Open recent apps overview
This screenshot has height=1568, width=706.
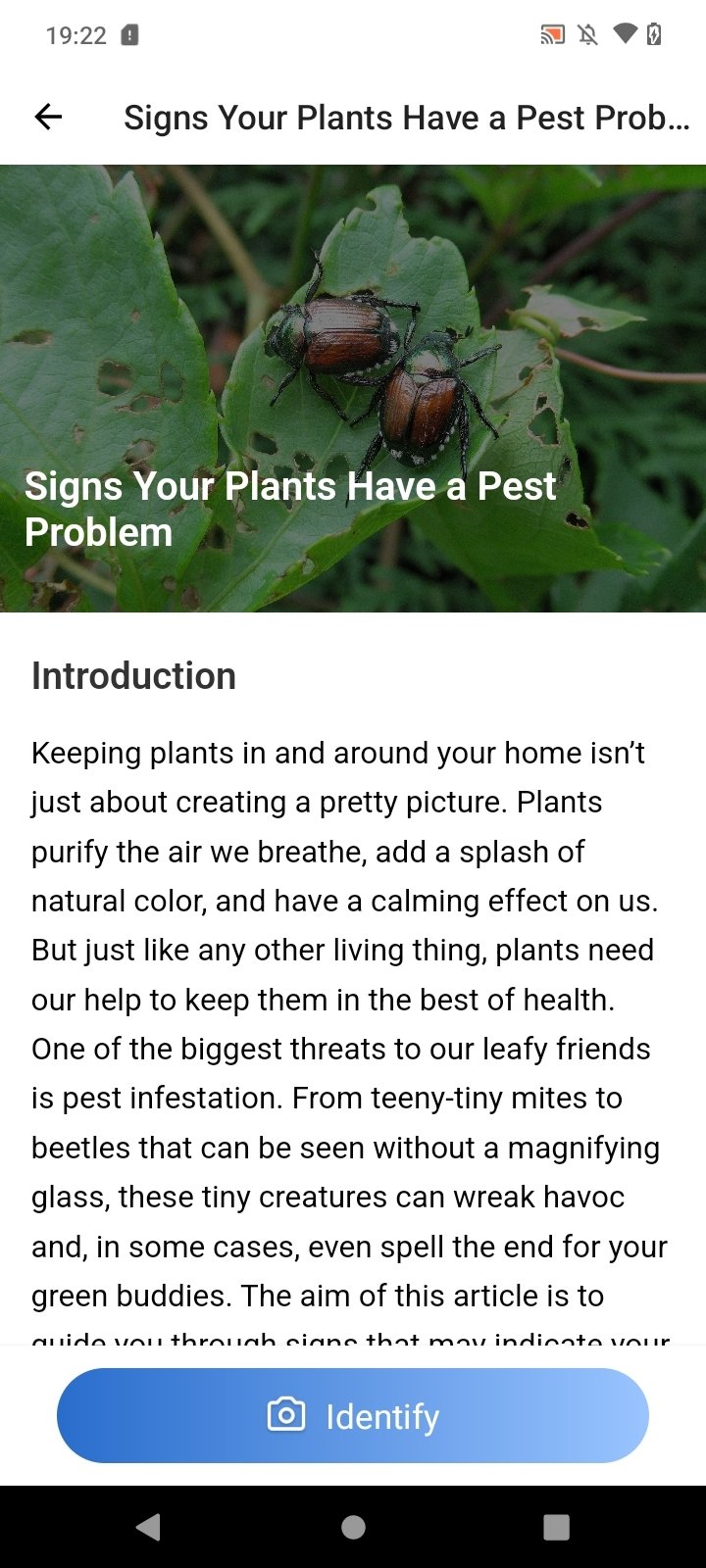point(556,1527)
